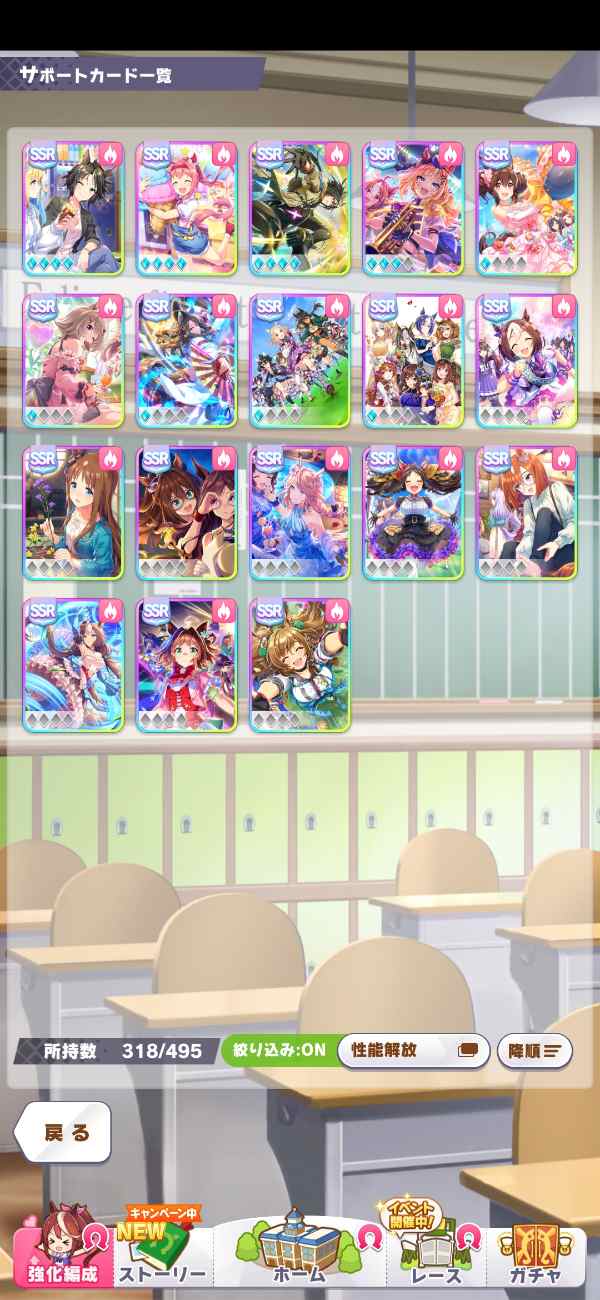Image resolution: width=600 pixels, height=1300 pixels.
Task: Select the SSR card with green-dress girl
Action: 300,665
